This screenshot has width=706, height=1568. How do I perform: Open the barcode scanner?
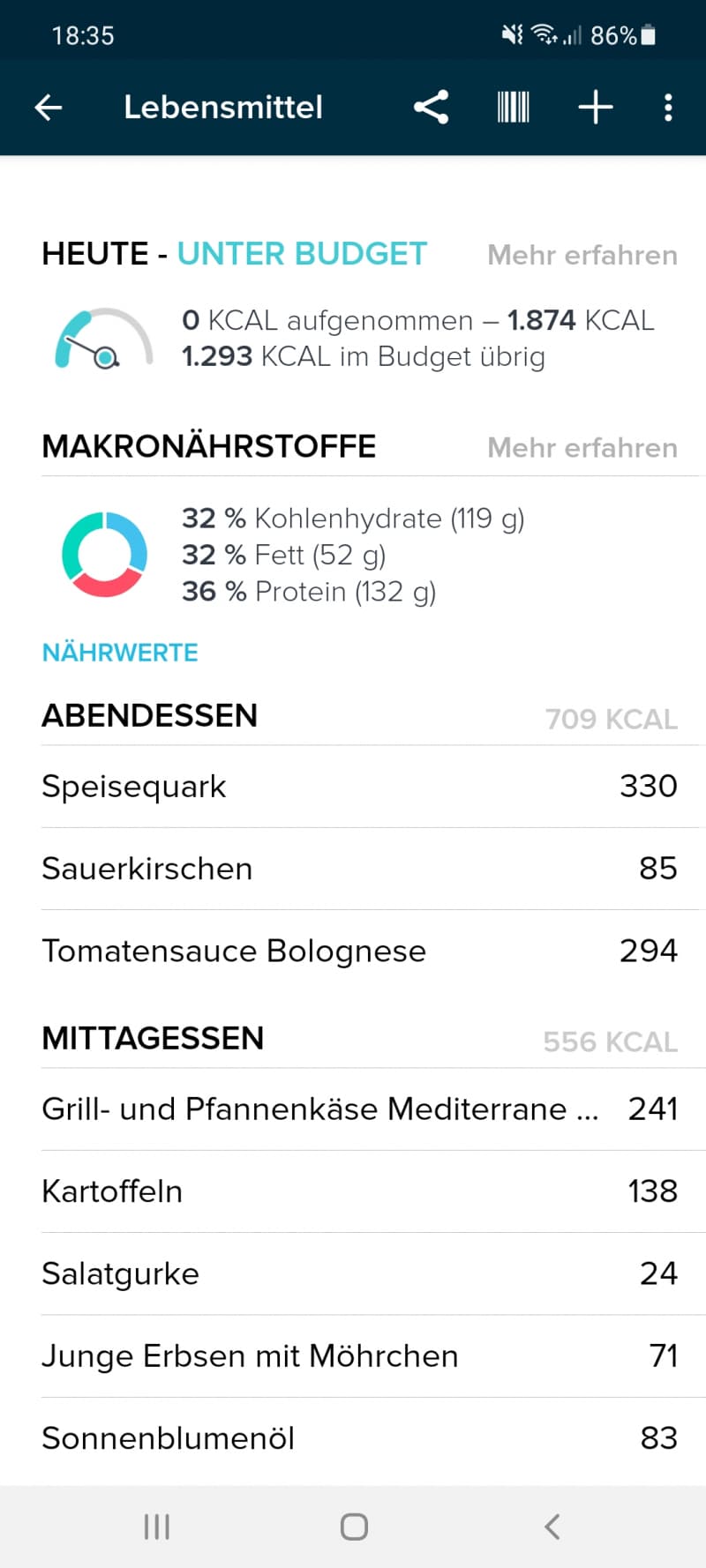(x=513, y=108)
